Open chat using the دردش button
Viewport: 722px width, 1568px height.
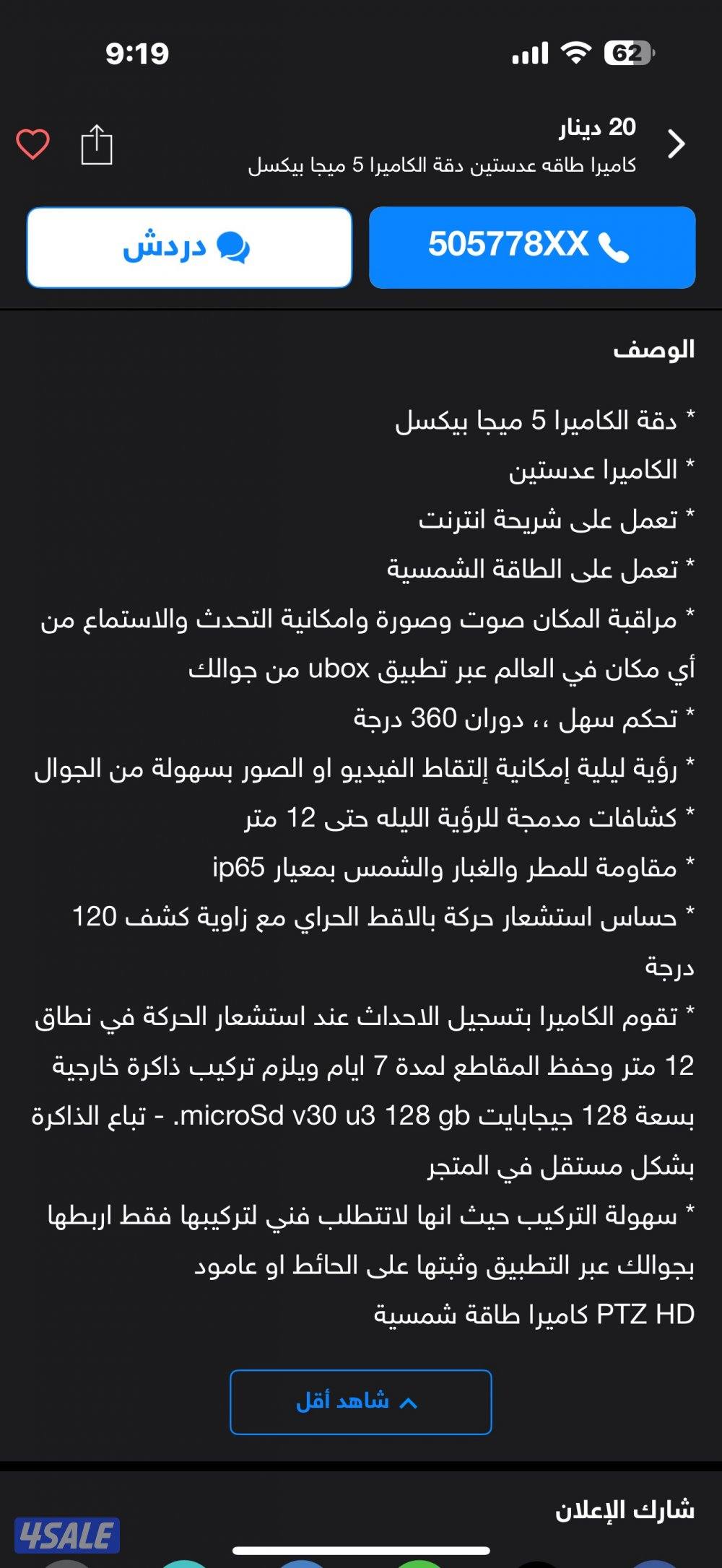point(189,248)
